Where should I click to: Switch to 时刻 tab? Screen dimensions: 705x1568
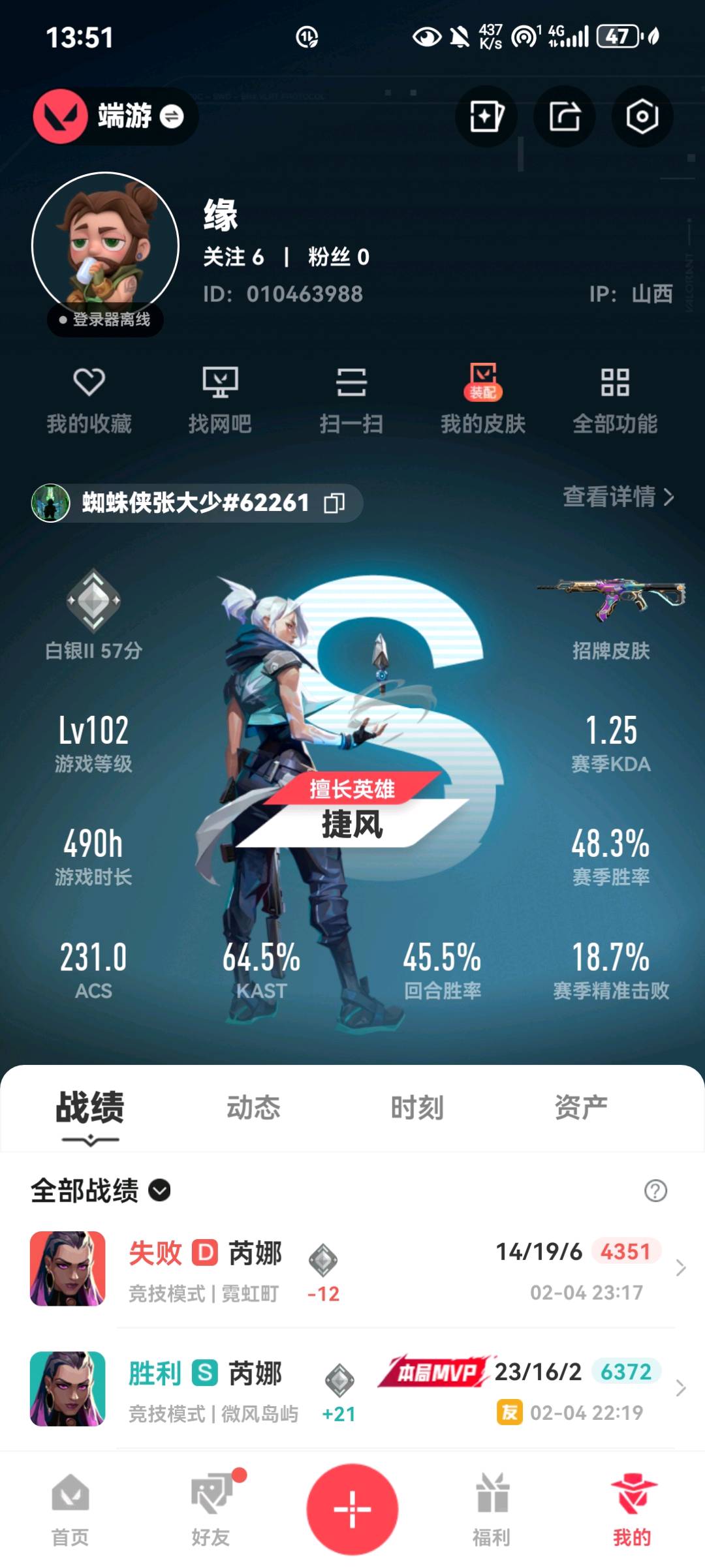(x=417, y=1107)
